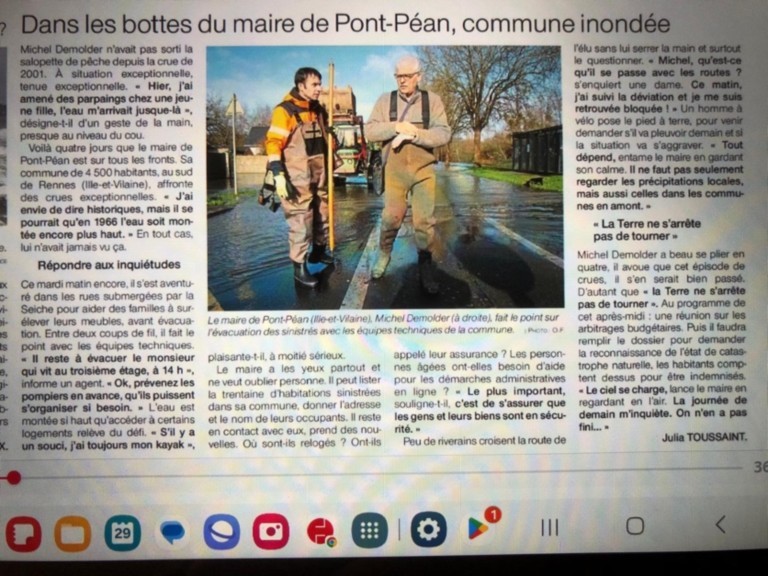Open the all apps grid drawer

[x=369, y=530]
